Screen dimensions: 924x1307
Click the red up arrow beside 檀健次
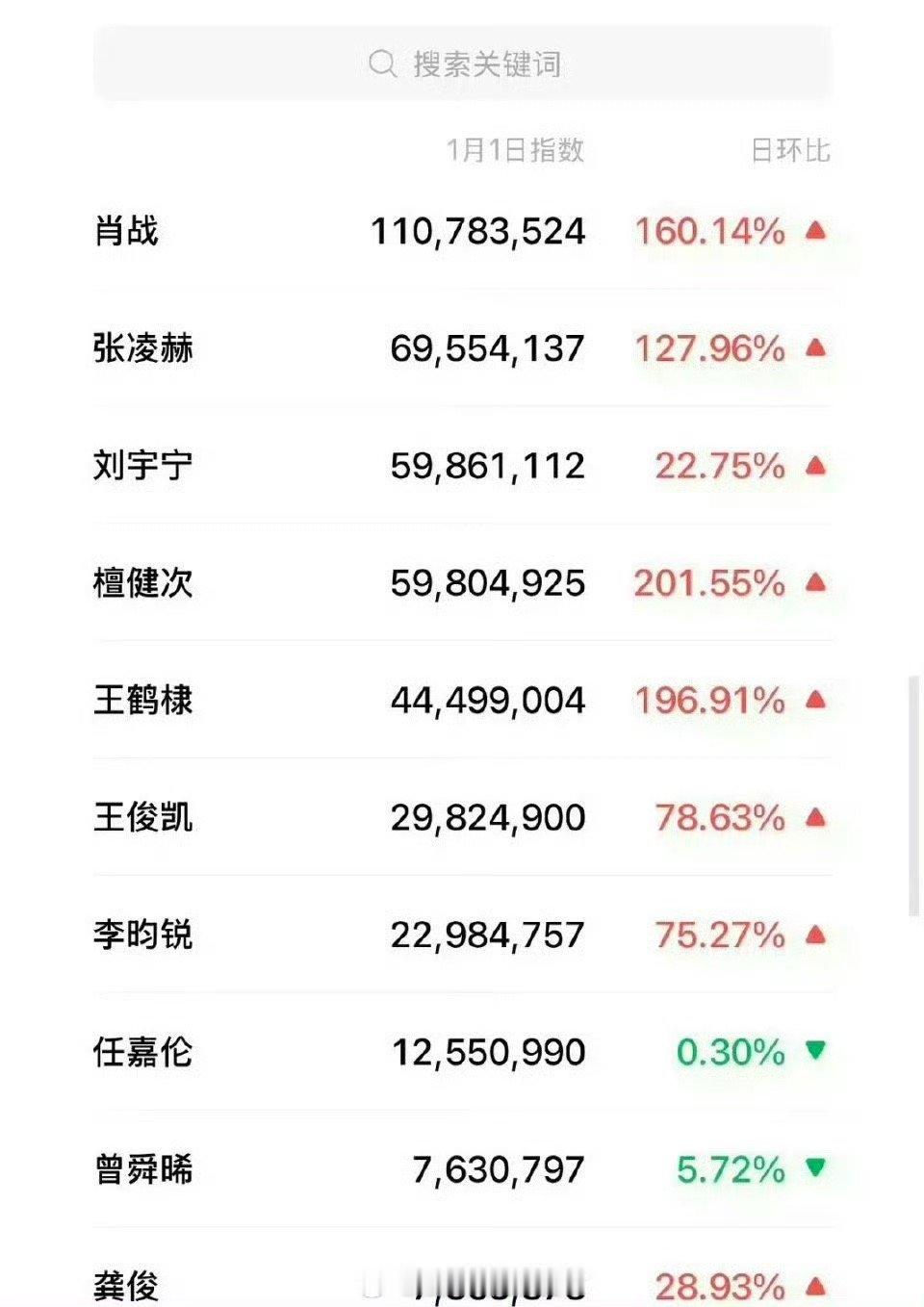point(816,583)
